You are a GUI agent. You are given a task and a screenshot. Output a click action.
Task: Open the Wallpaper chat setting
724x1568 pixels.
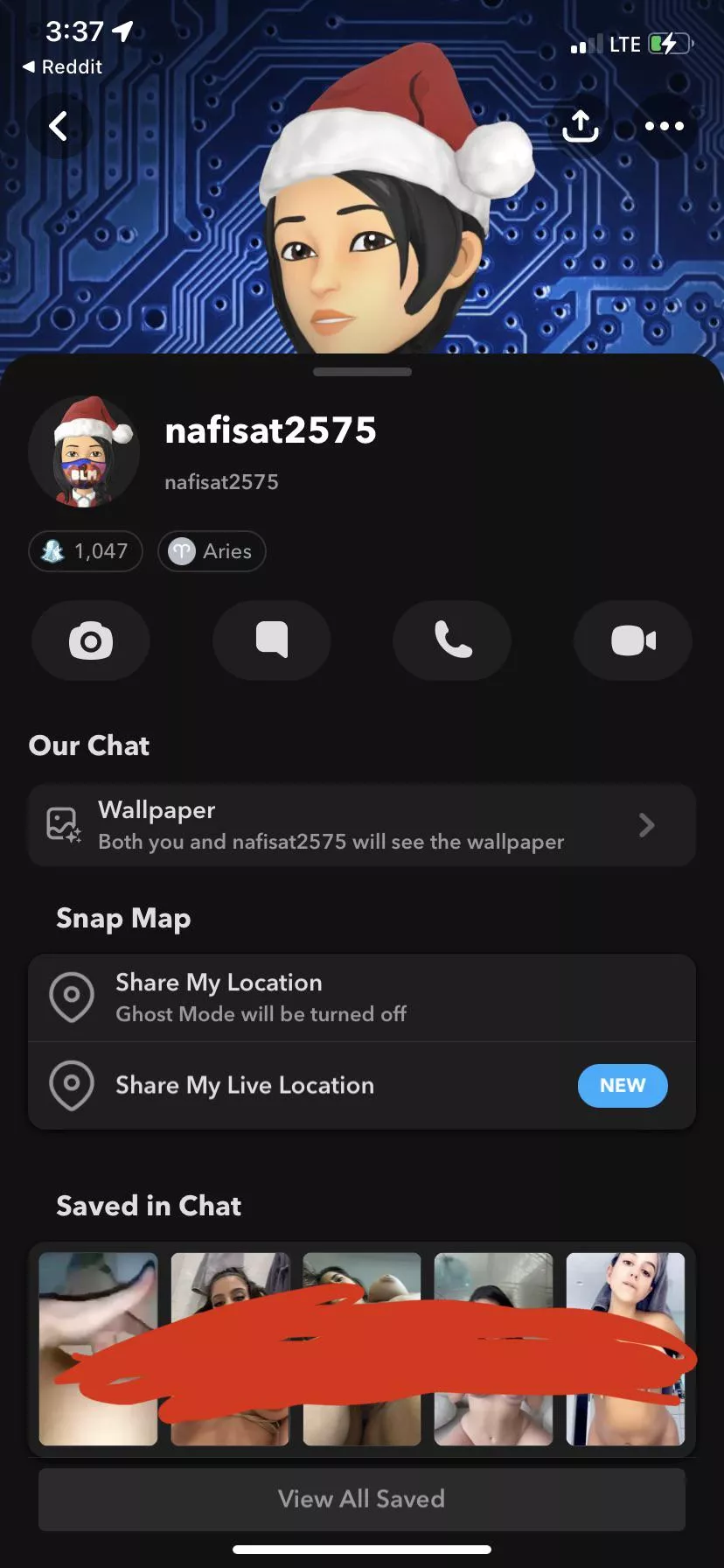click(362, 825)
